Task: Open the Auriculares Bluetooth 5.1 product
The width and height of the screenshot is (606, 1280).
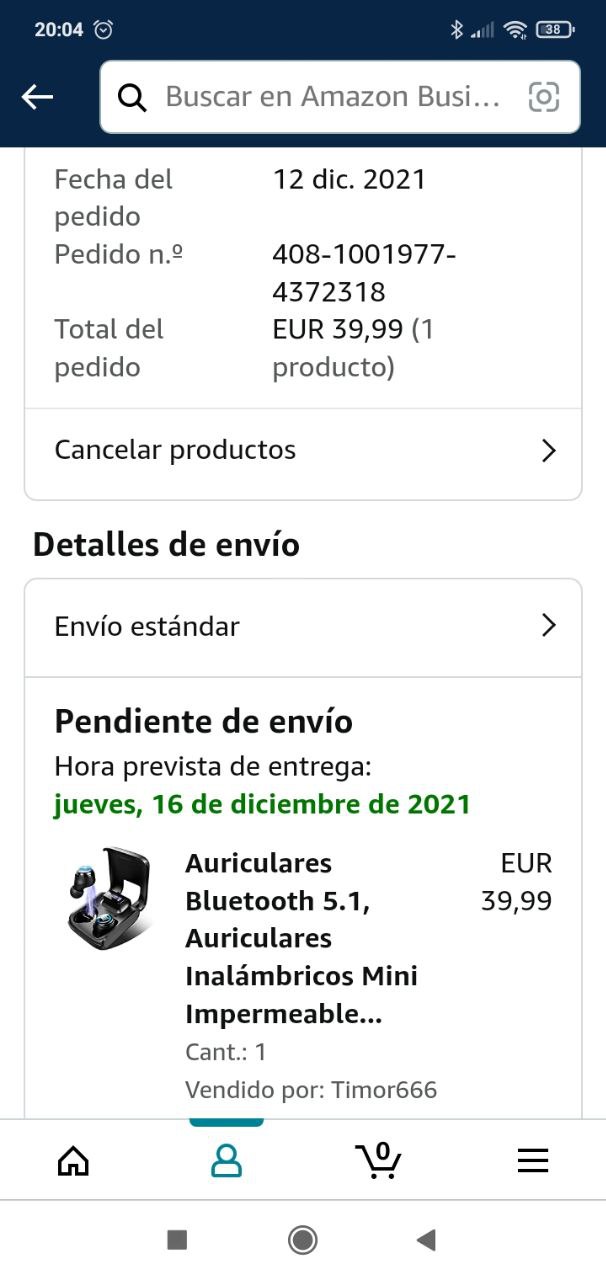Action: [300, 938]
